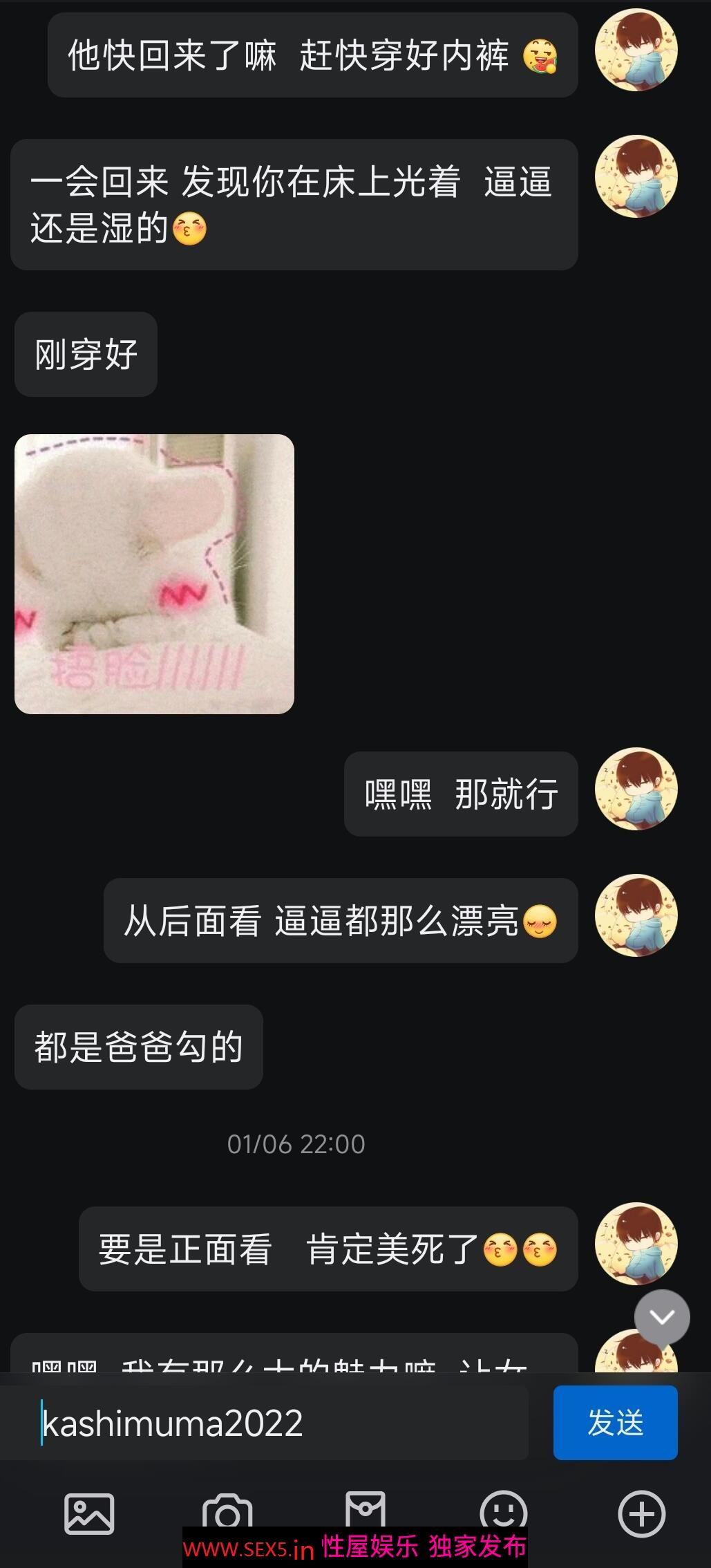This screenshot has height=1568, width=711.
Task: Jump to latest messages with down arrow
Action: coord(662,1317)
